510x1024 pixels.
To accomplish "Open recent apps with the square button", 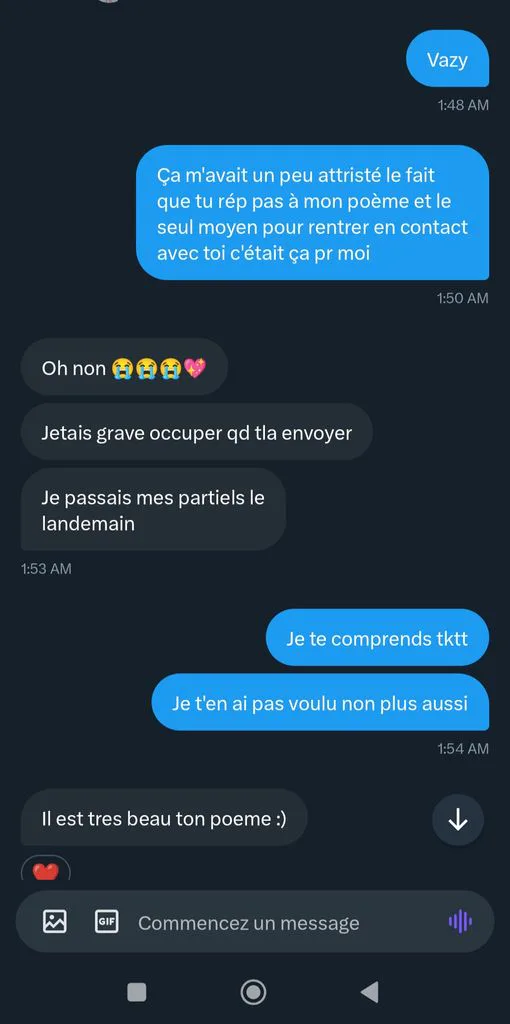I will point(136,992).
